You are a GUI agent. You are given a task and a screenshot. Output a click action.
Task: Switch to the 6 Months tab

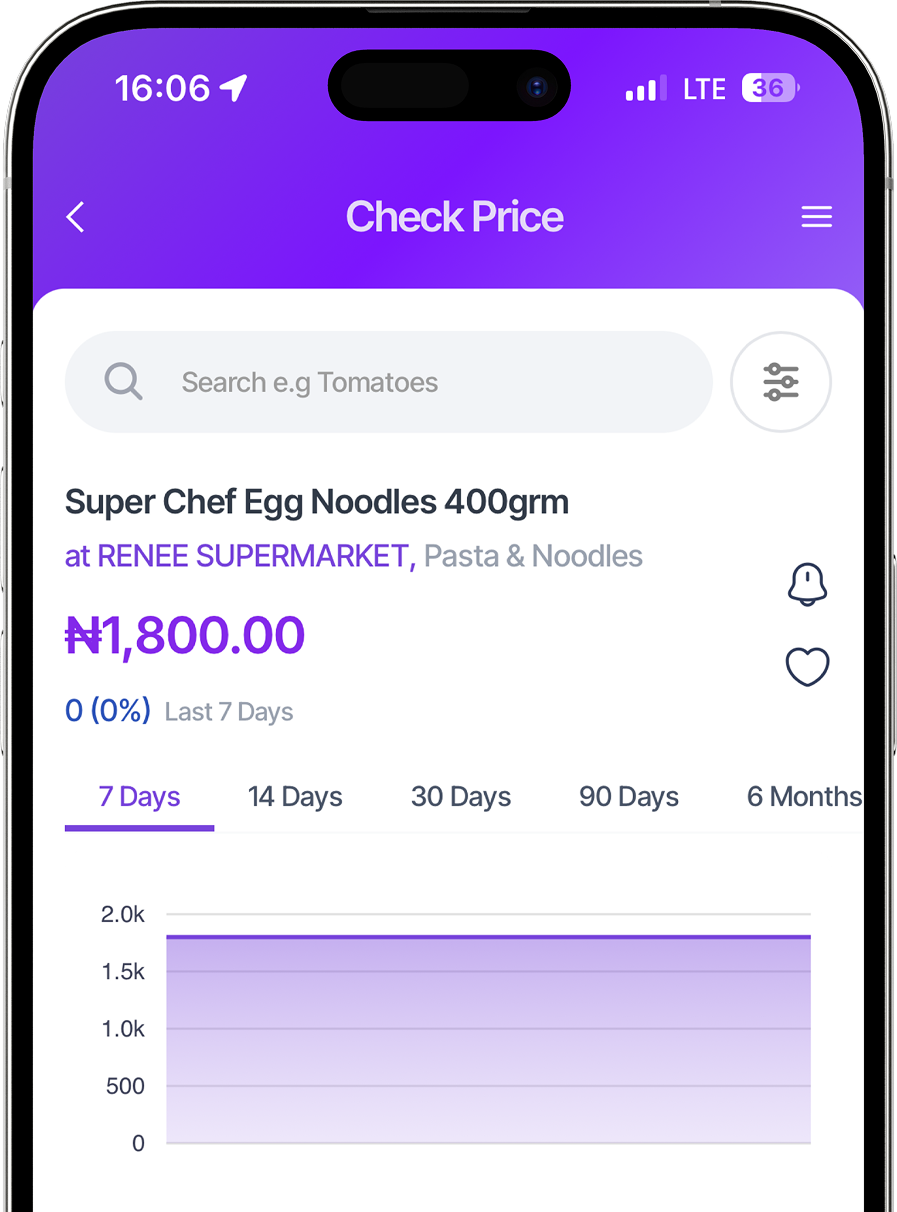click(804, 797)
